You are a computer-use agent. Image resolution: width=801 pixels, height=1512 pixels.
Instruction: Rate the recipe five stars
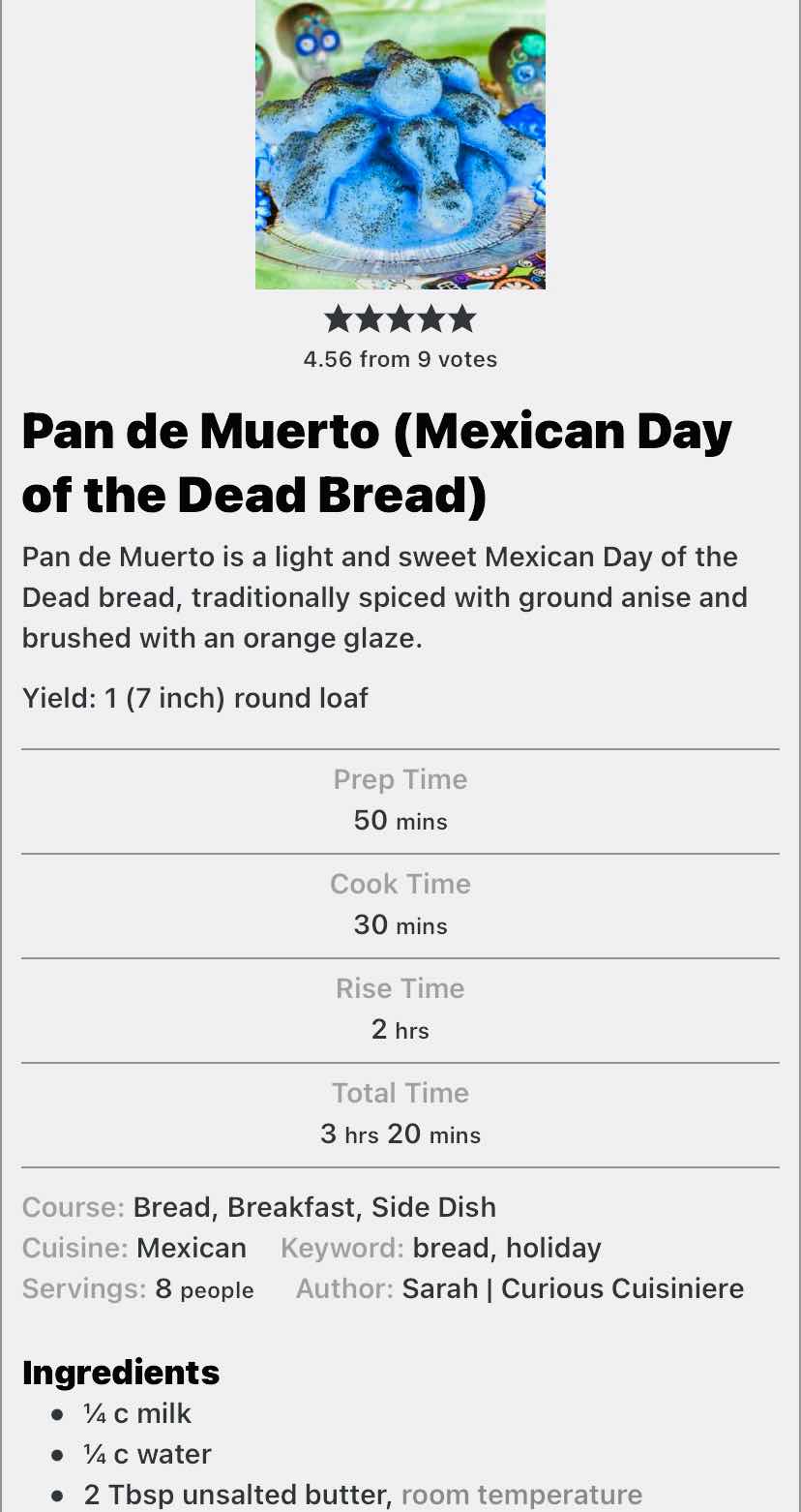462,318
